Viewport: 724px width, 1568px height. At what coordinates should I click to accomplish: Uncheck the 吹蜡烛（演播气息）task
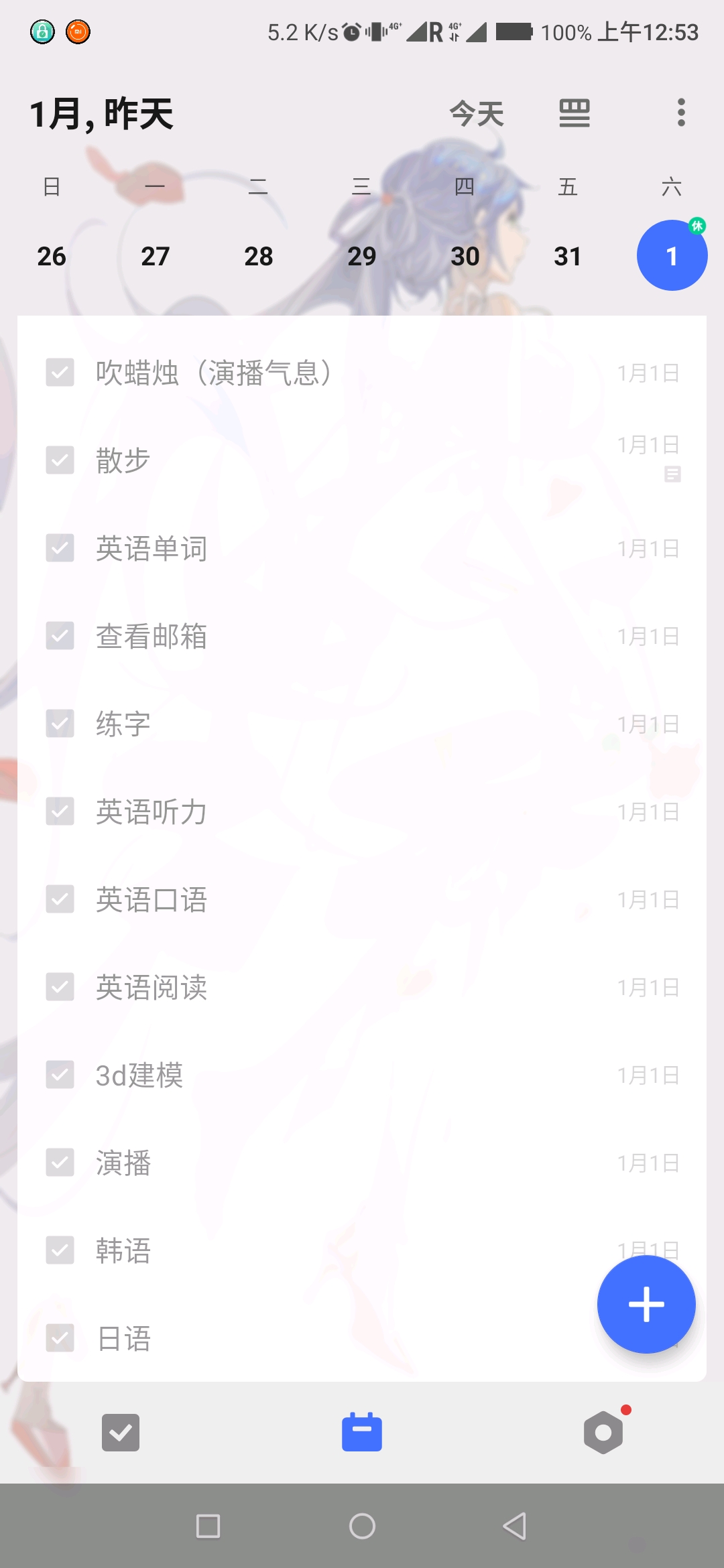[x=60, y=373]
